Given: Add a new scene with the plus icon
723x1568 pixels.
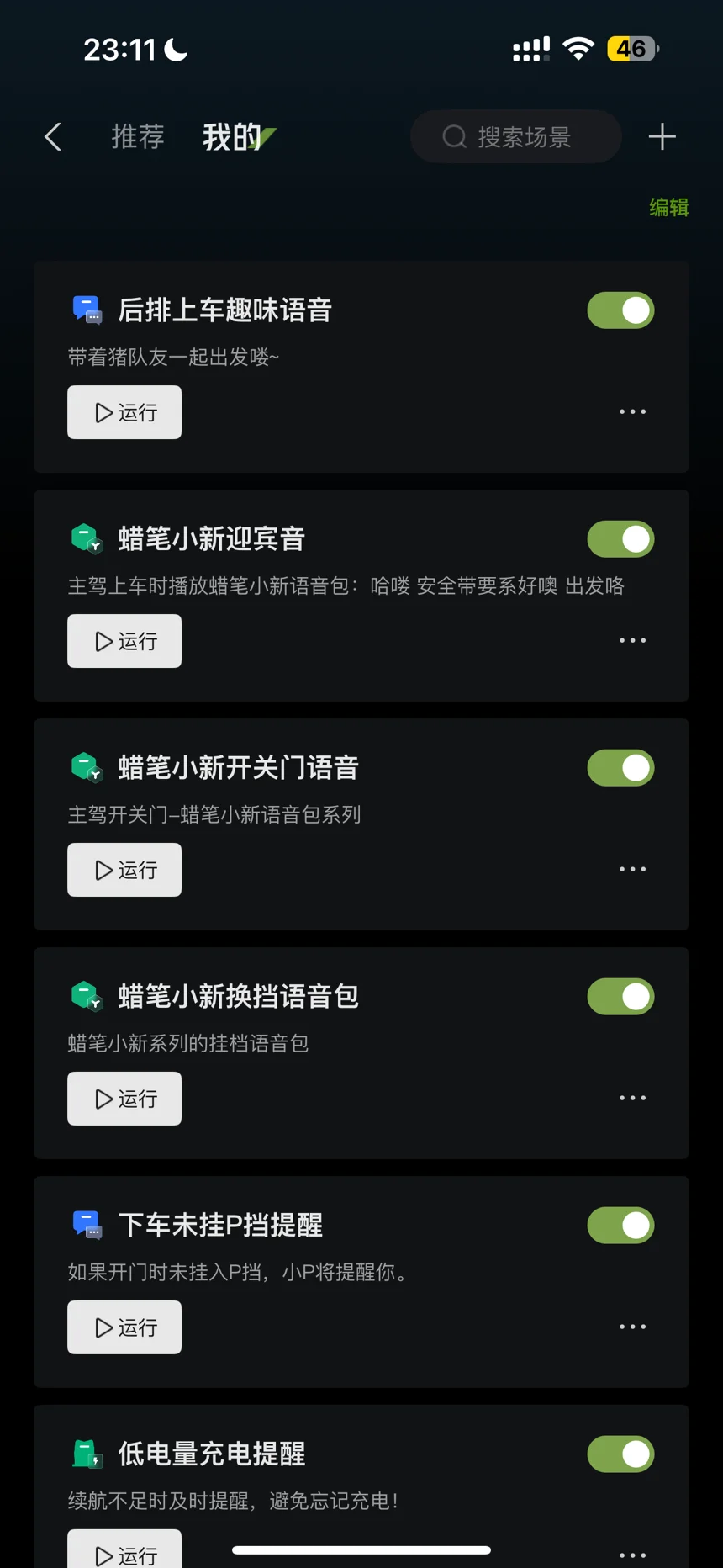Looking at the screenshot, I should (662, 136).
